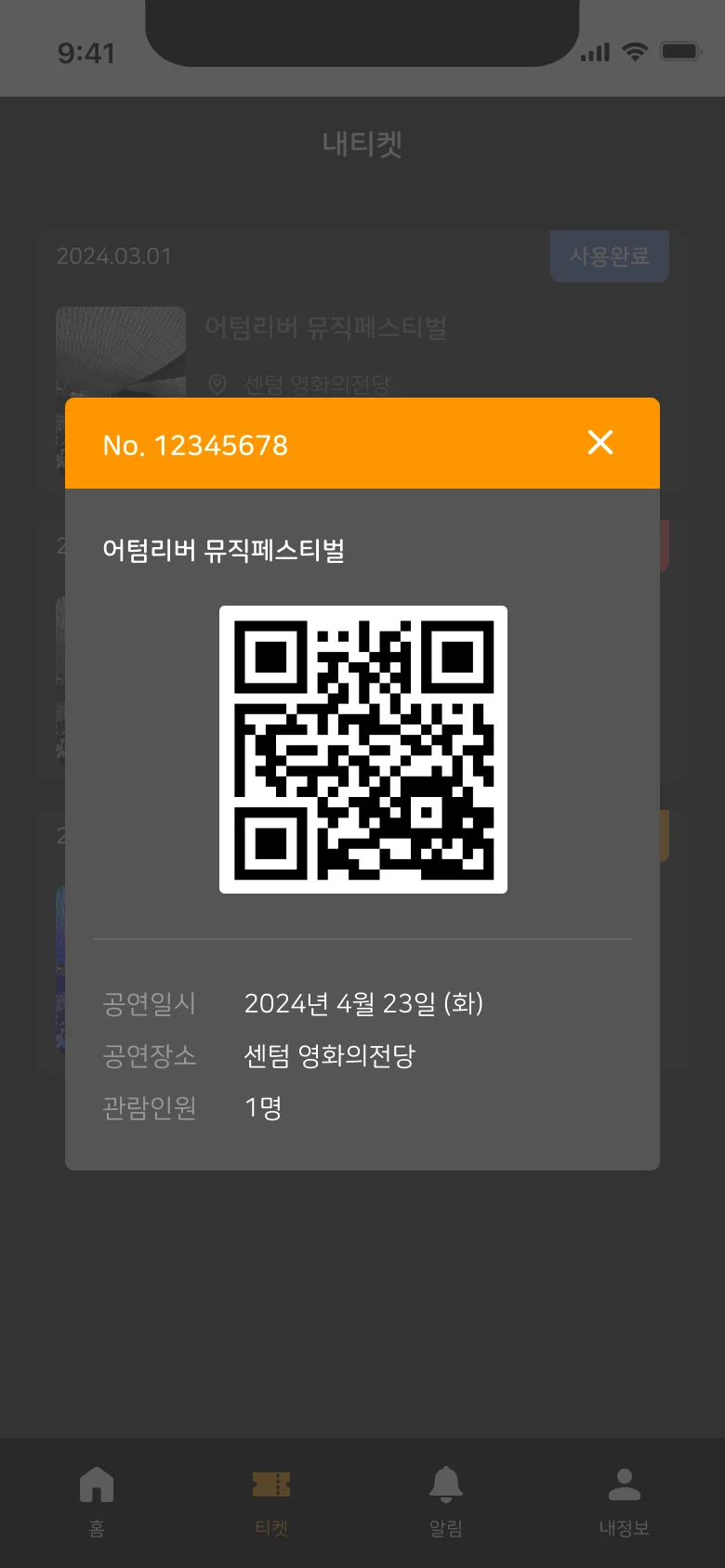Switch to the 티켓 tab

pos(271,1499)
